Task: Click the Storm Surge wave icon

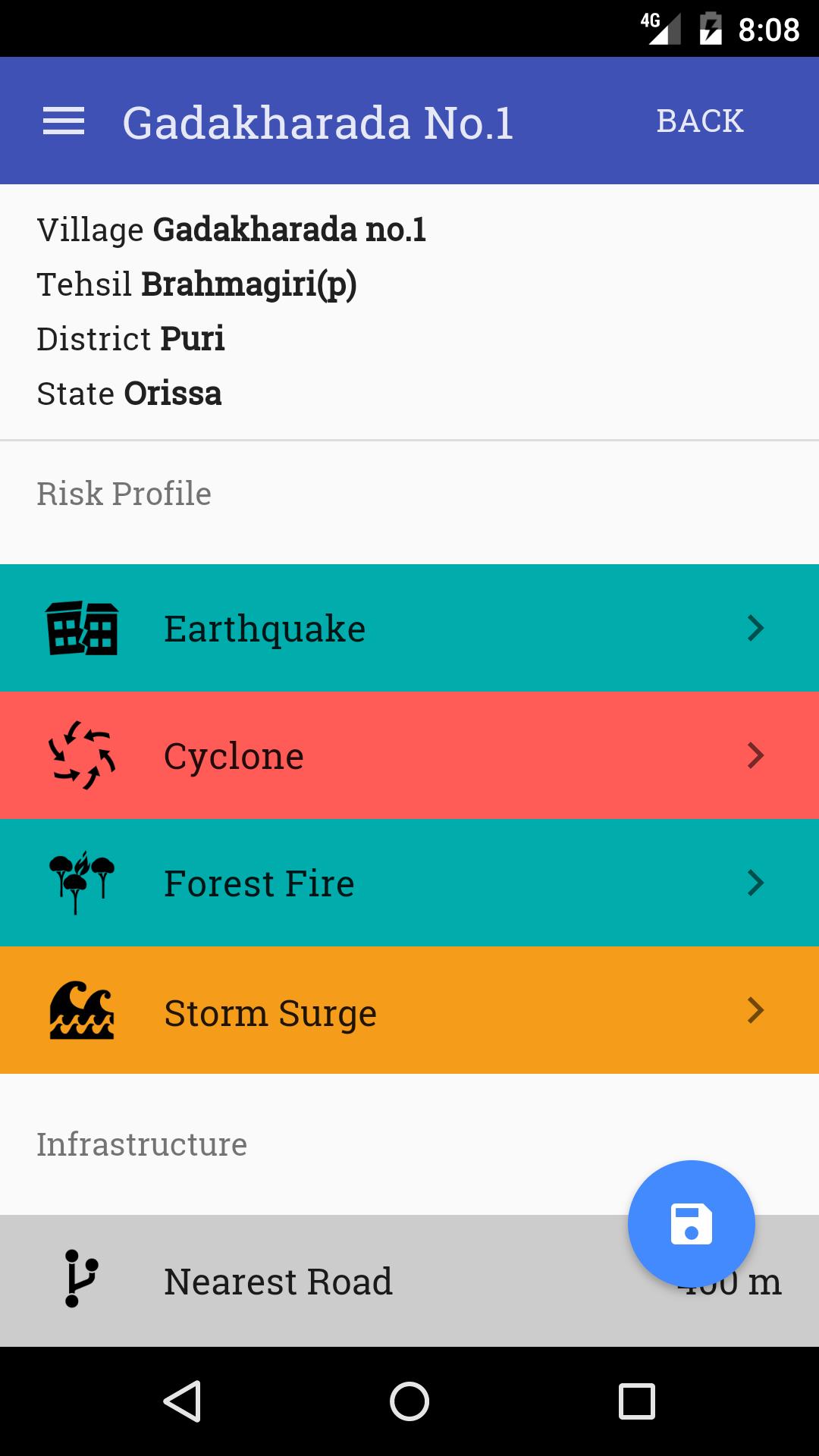Action: tap(82, 1011)
